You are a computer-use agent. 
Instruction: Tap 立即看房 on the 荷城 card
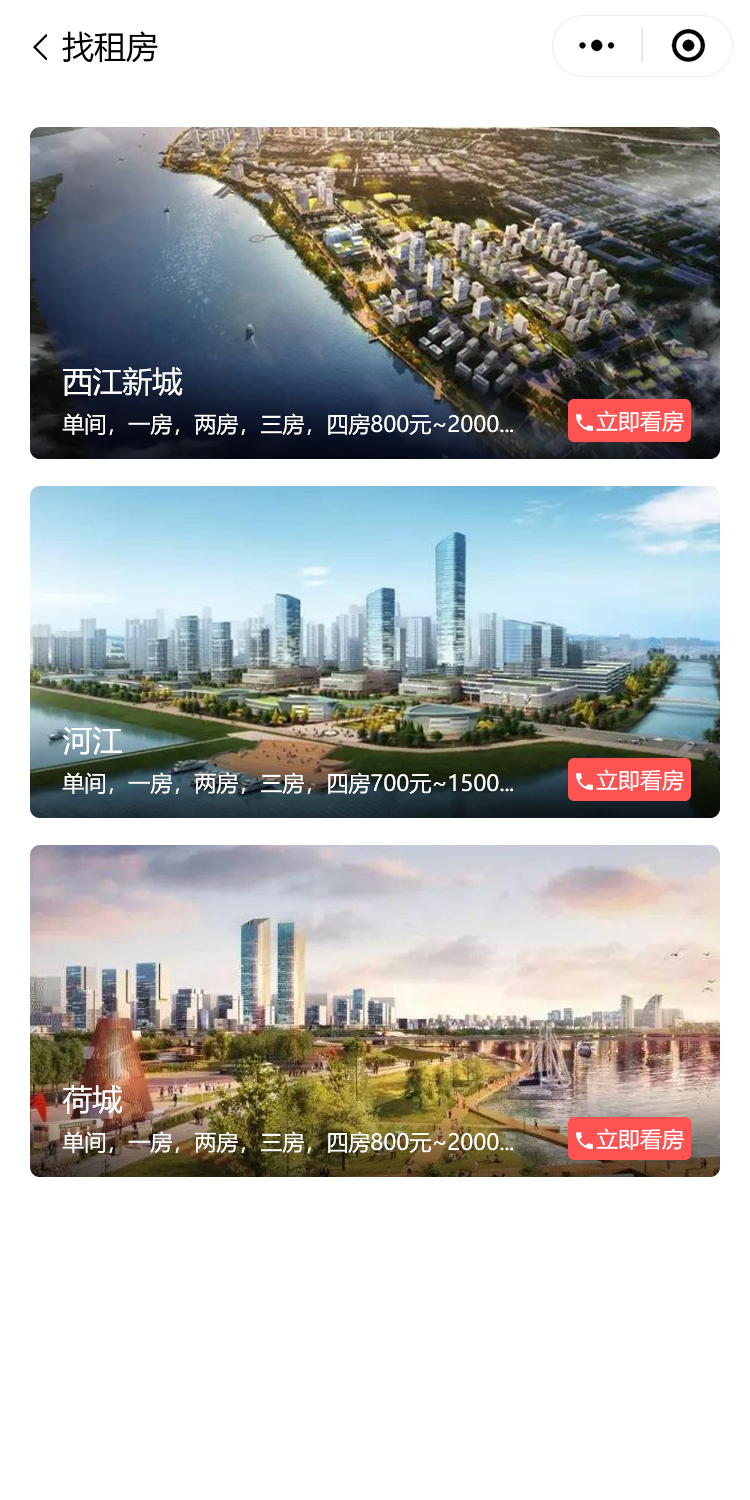tap(629, 1139)
